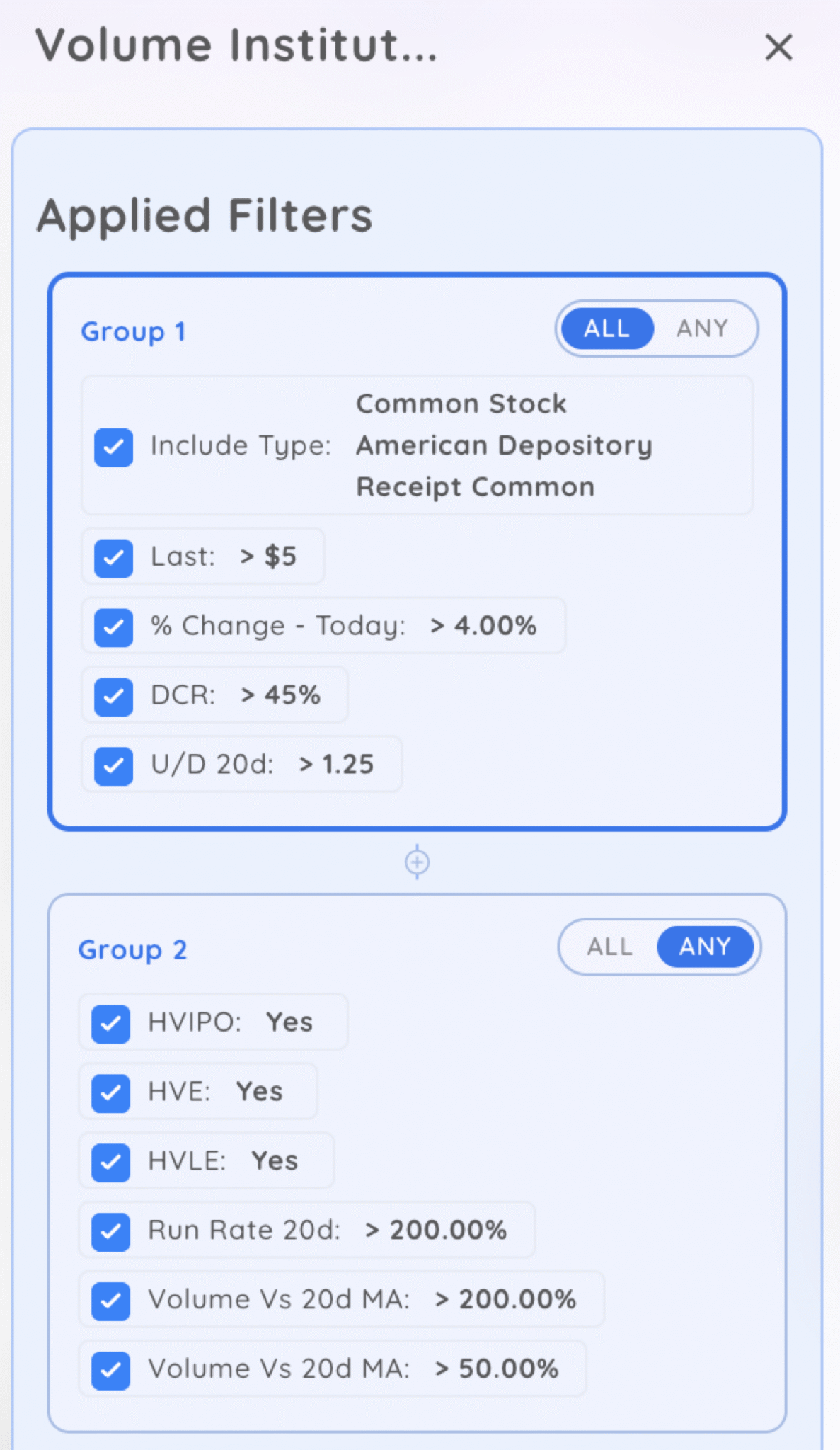Viewport: 840px width, 1450px height.
Task: Disable the Last > $5 filter
Action: pos(112,558)
